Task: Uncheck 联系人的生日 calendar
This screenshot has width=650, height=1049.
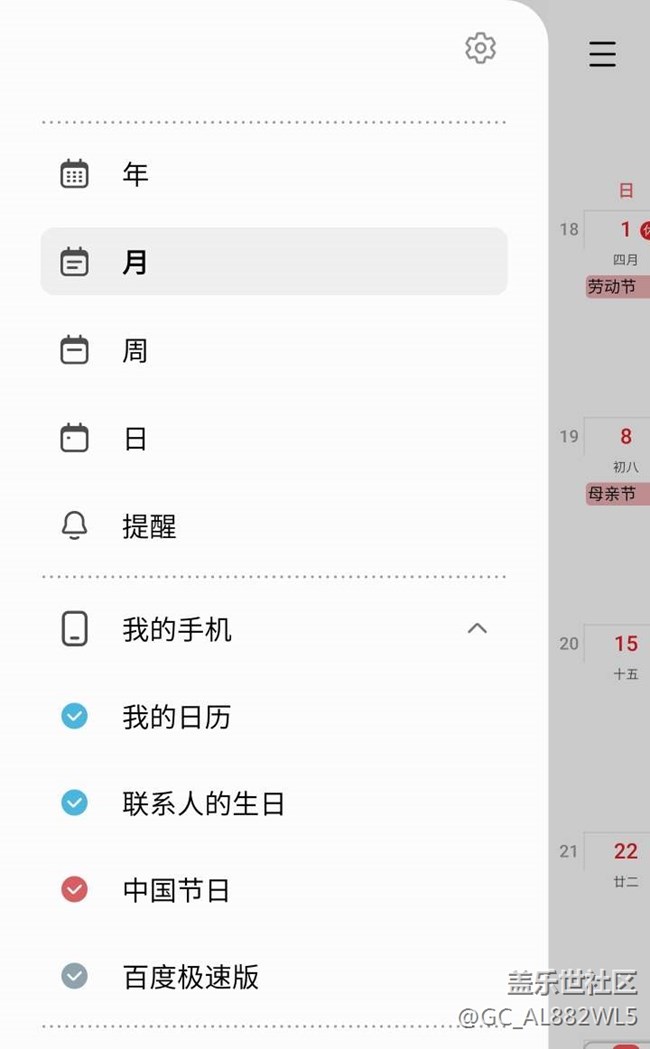Action: [75, 803]
